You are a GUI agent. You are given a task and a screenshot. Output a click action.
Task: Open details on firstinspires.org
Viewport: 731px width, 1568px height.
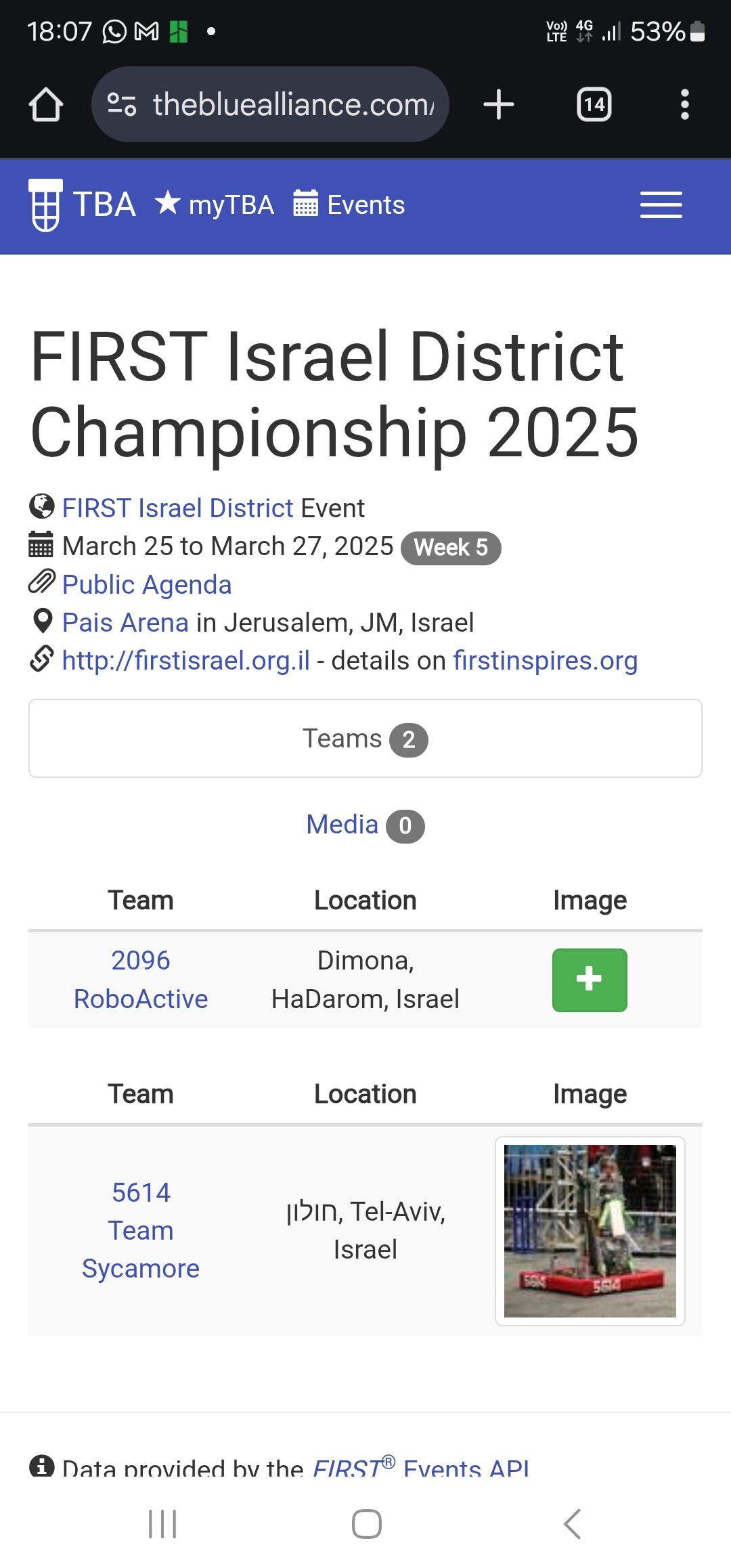(x=546, y=660)
